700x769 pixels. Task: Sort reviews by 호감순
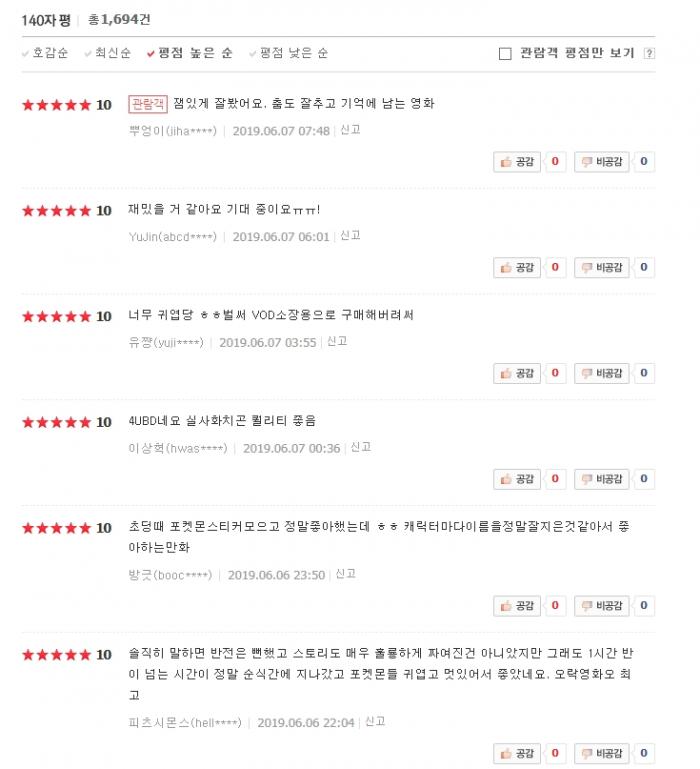click(x=50, y=53)
